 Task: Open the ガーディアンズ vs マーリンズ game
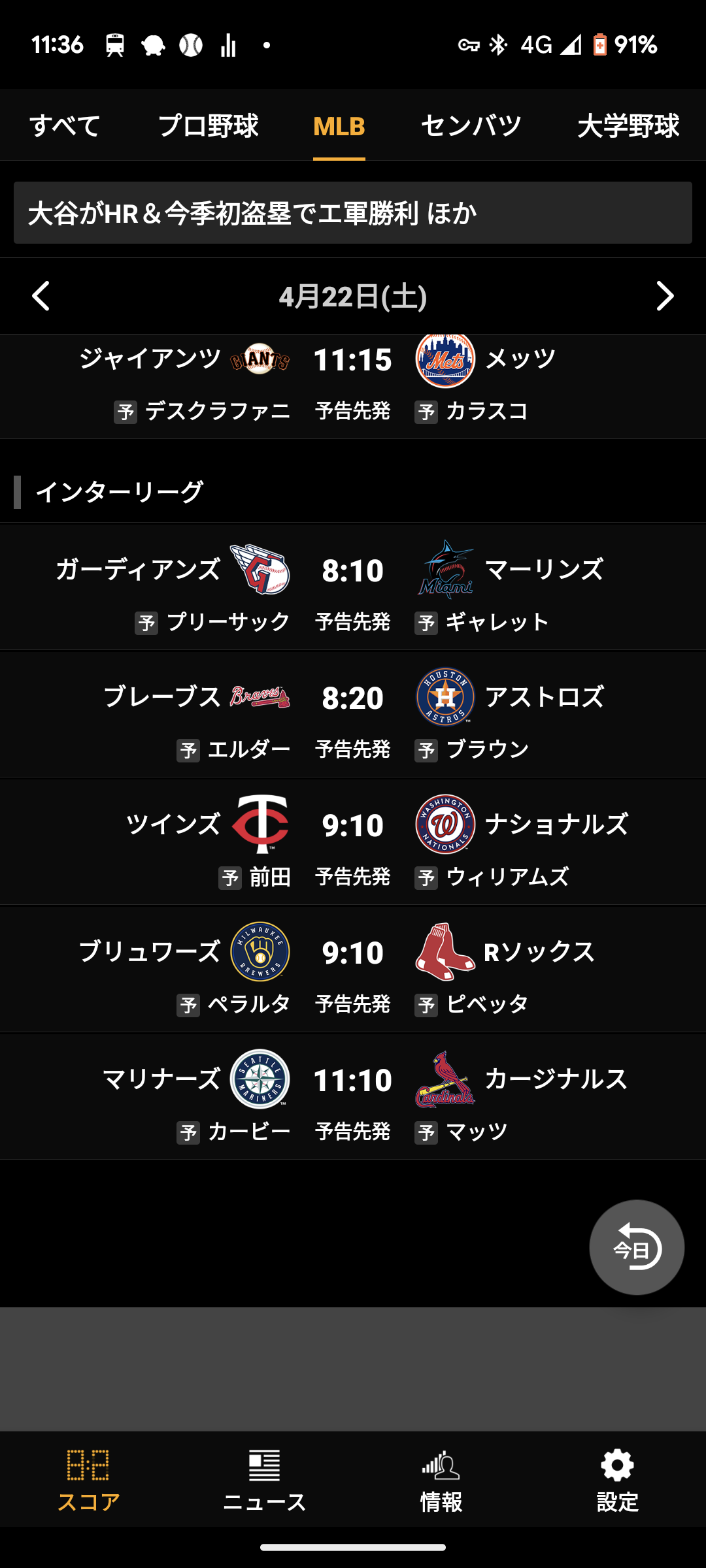[353, 587]
